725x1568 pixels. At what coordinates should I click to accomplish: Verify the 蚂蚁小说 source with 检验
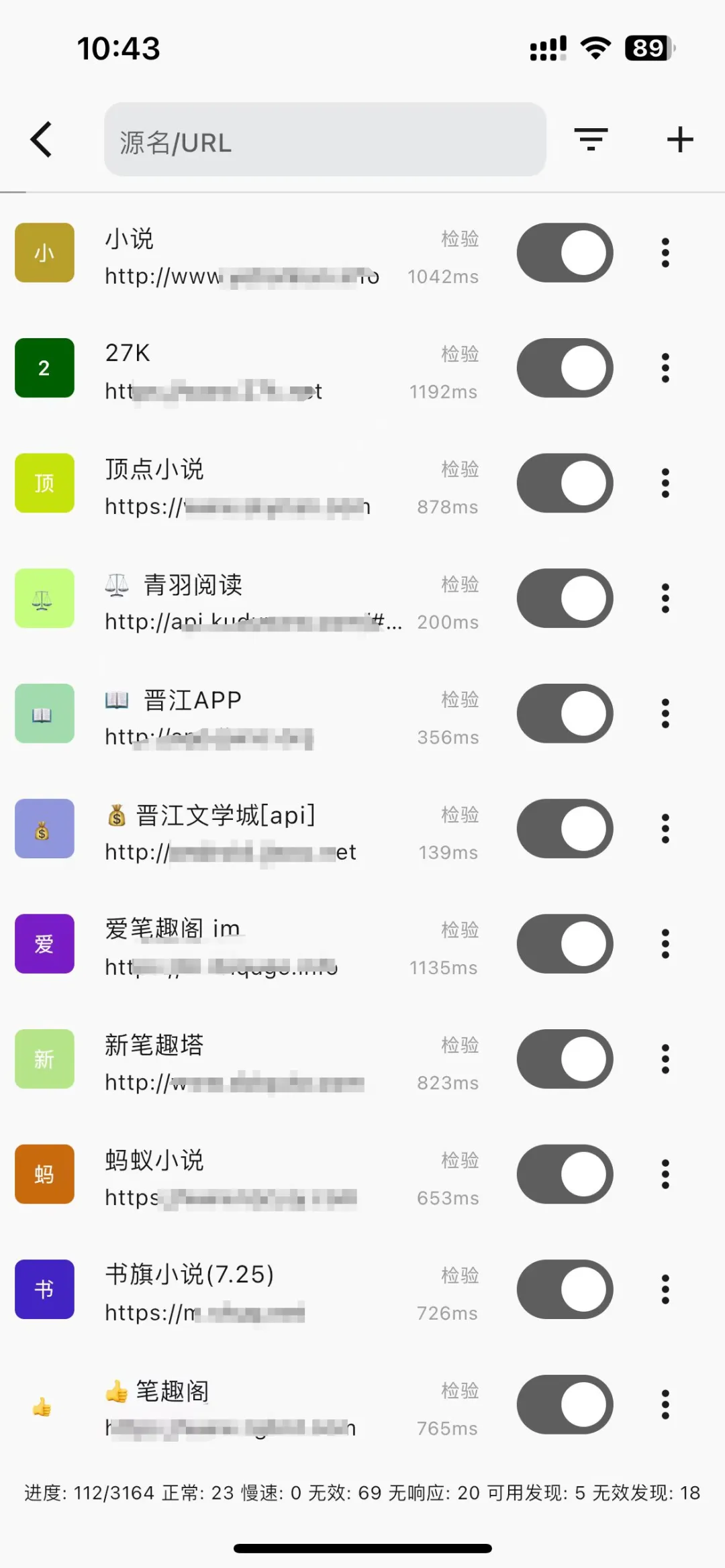(460, 1160)
